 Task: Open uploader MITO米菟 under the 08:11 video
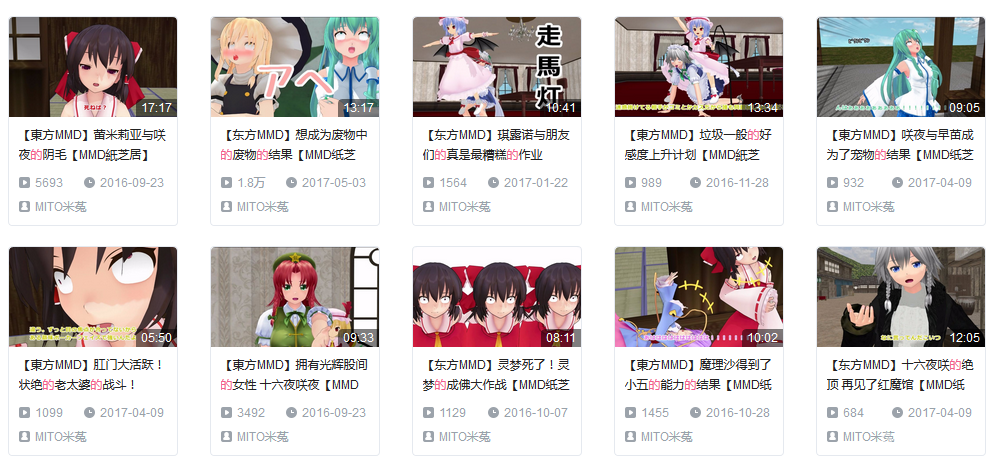pos(464,437)
